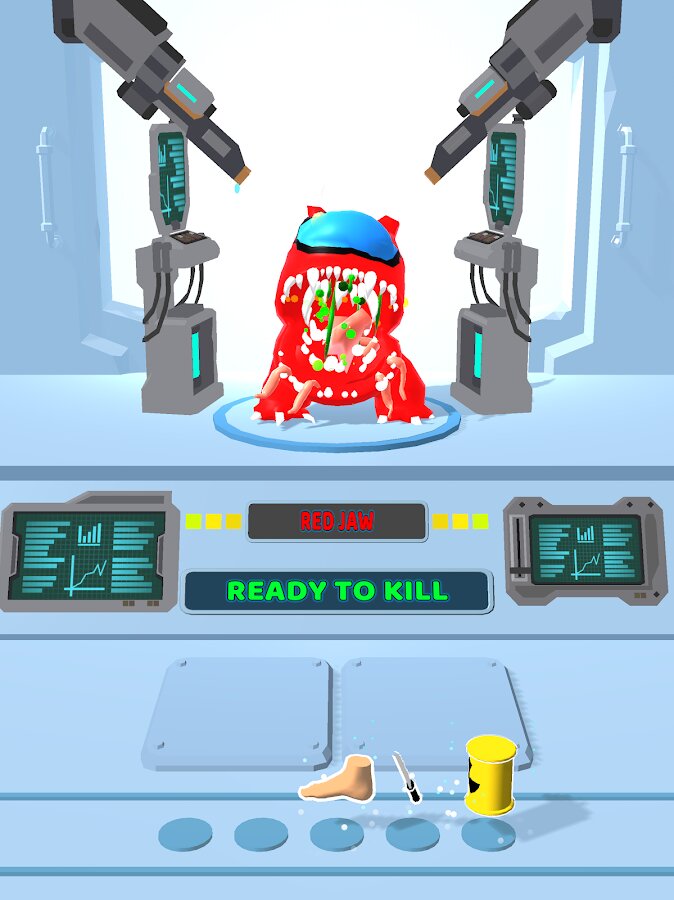The image size is (674, 900).
Task: Choose the yellow radioactive barrel
Action: [490, 775]
